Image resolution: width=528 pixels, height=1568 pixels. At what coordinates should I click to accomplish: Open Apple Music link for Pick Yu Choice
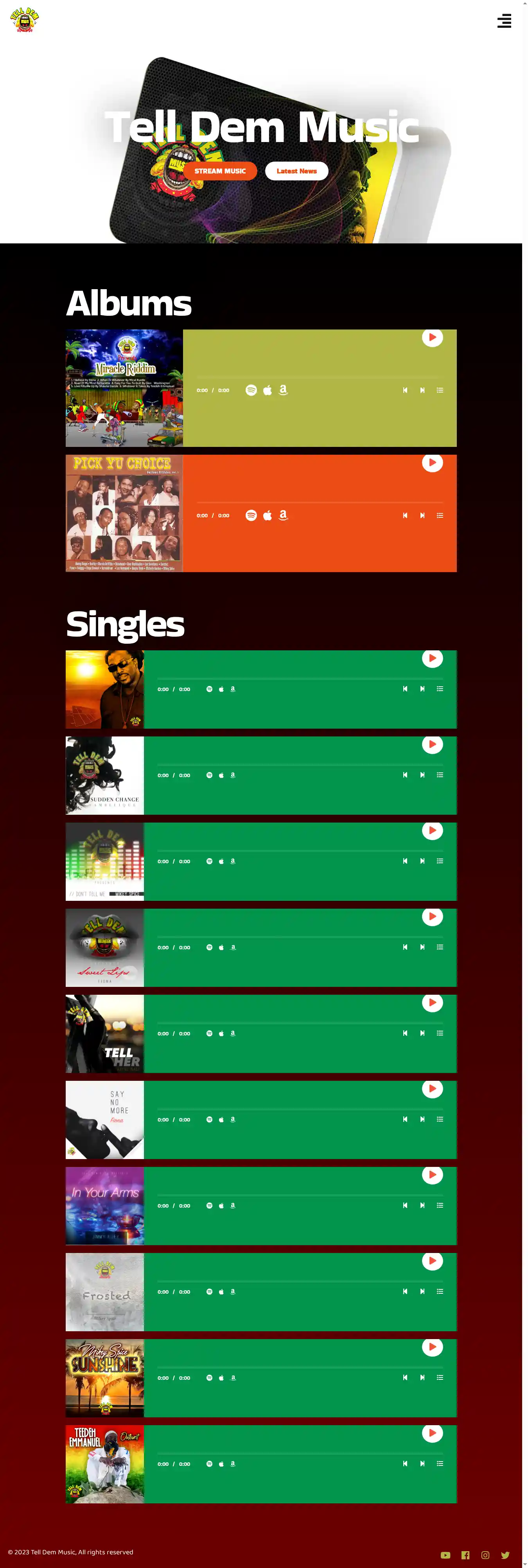[267, 516]
